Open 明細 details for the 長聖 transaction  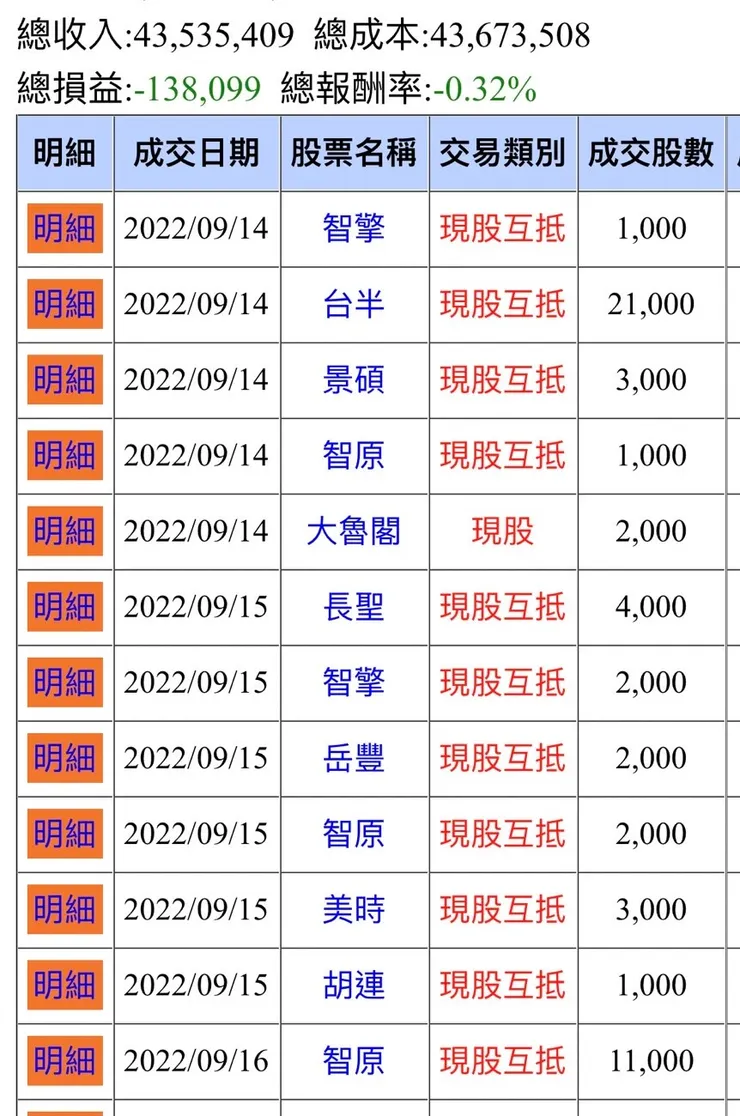click(64, 608)
